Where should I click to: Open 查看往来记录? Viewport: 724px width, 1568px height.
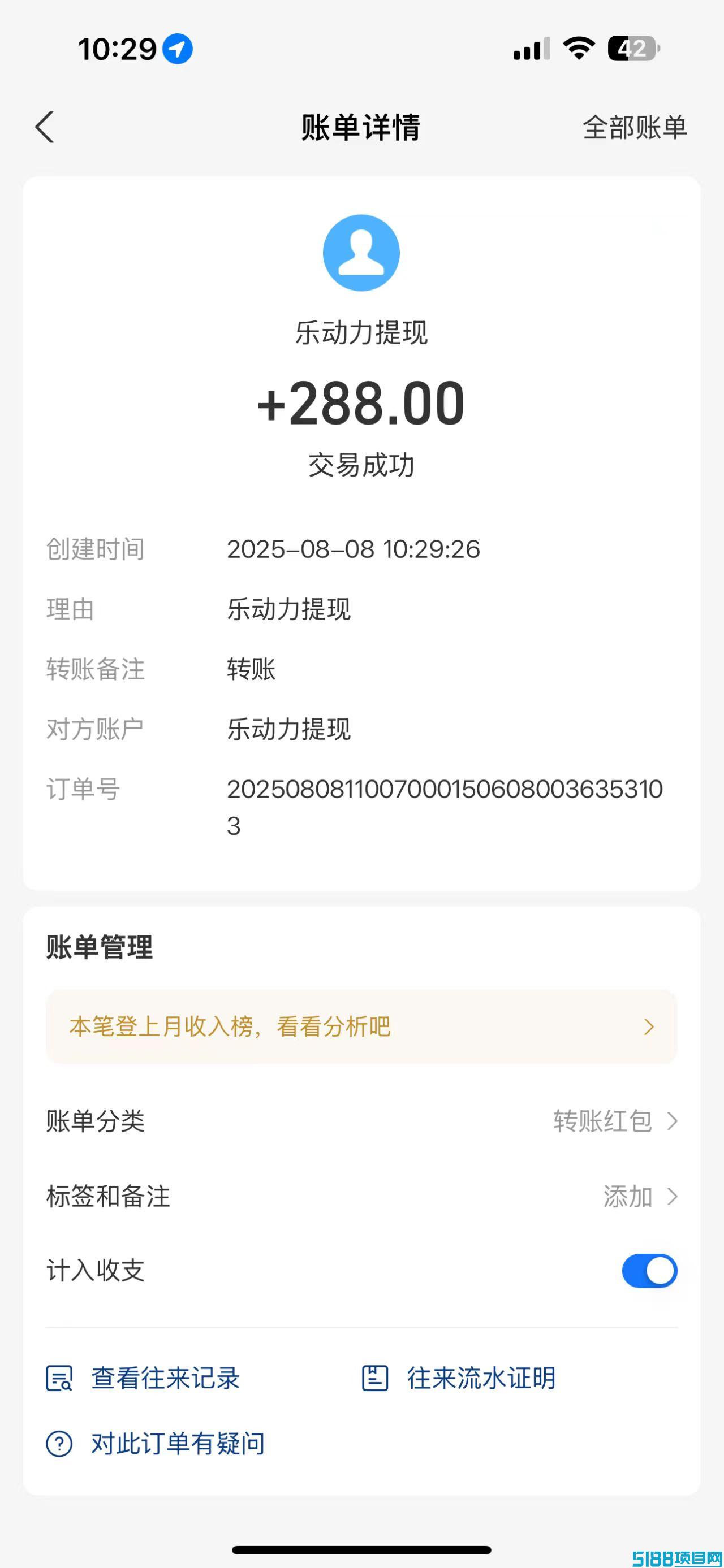click(143, 1378)
